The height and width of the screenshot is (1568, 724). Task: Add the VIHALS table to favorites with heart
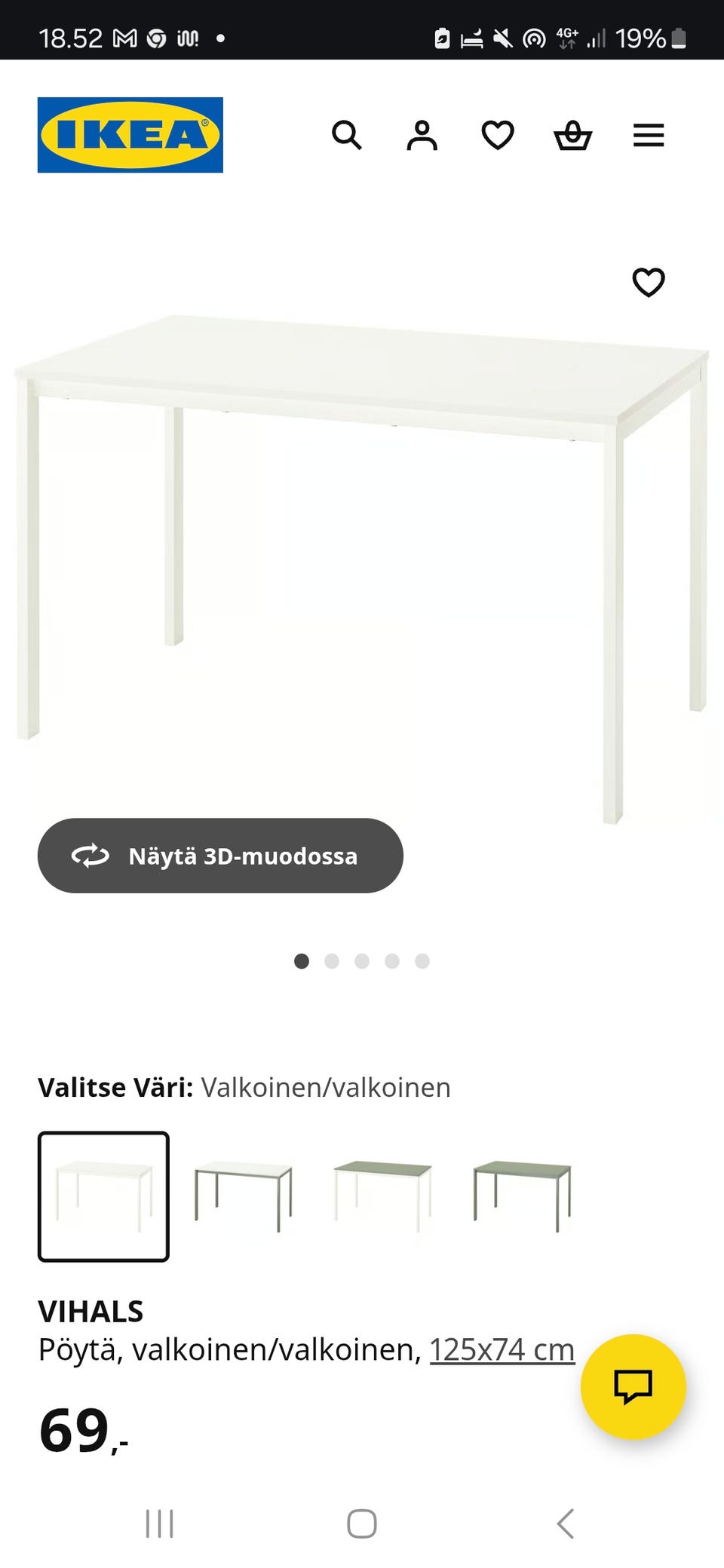(649, 283)
